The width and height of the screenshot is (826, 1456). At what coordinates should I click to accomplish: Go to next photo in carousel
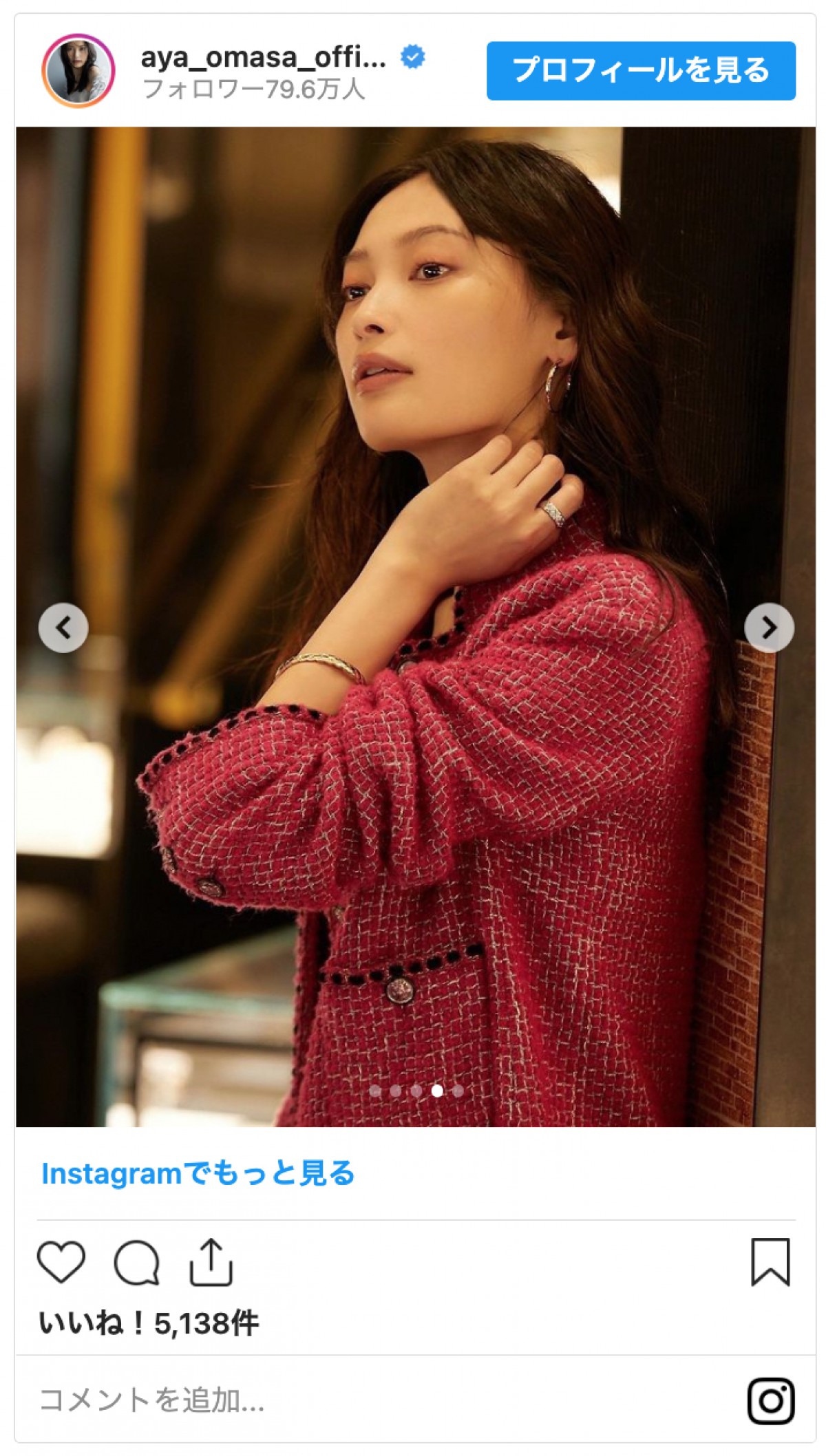coord(769,628)
